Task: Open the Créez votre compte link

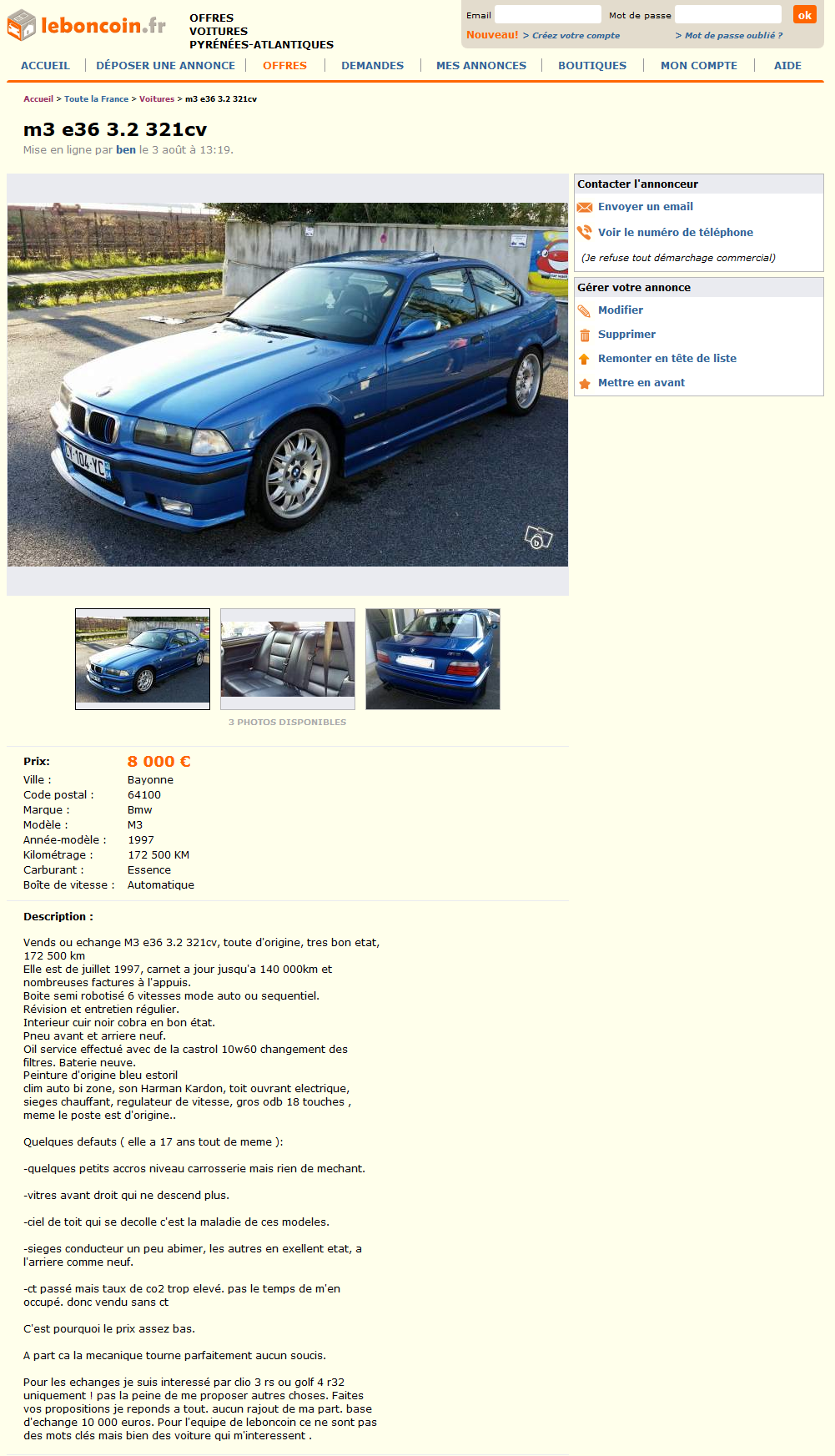Action: [576, 36]
